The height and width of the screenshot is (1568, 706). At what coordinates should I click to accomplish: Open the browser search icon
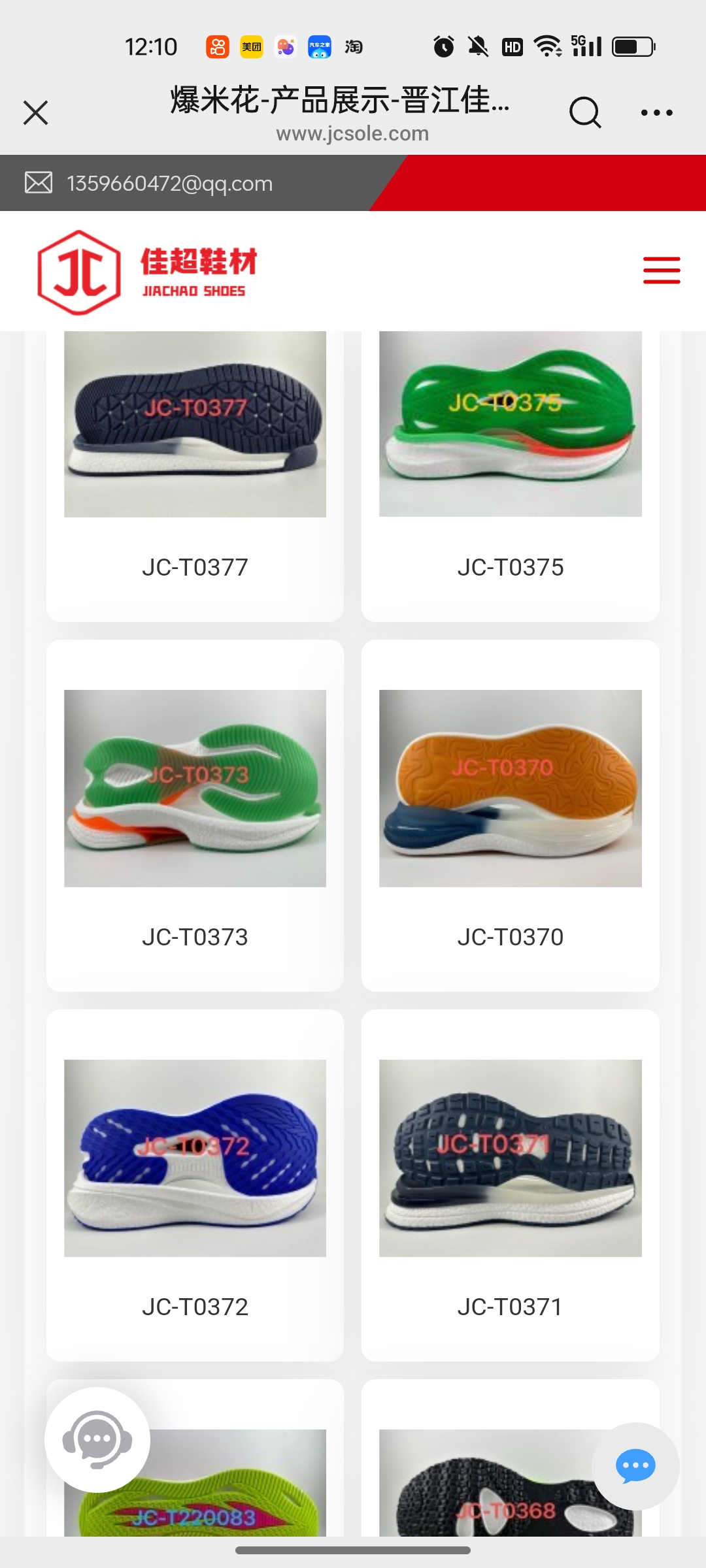(584, 112)
